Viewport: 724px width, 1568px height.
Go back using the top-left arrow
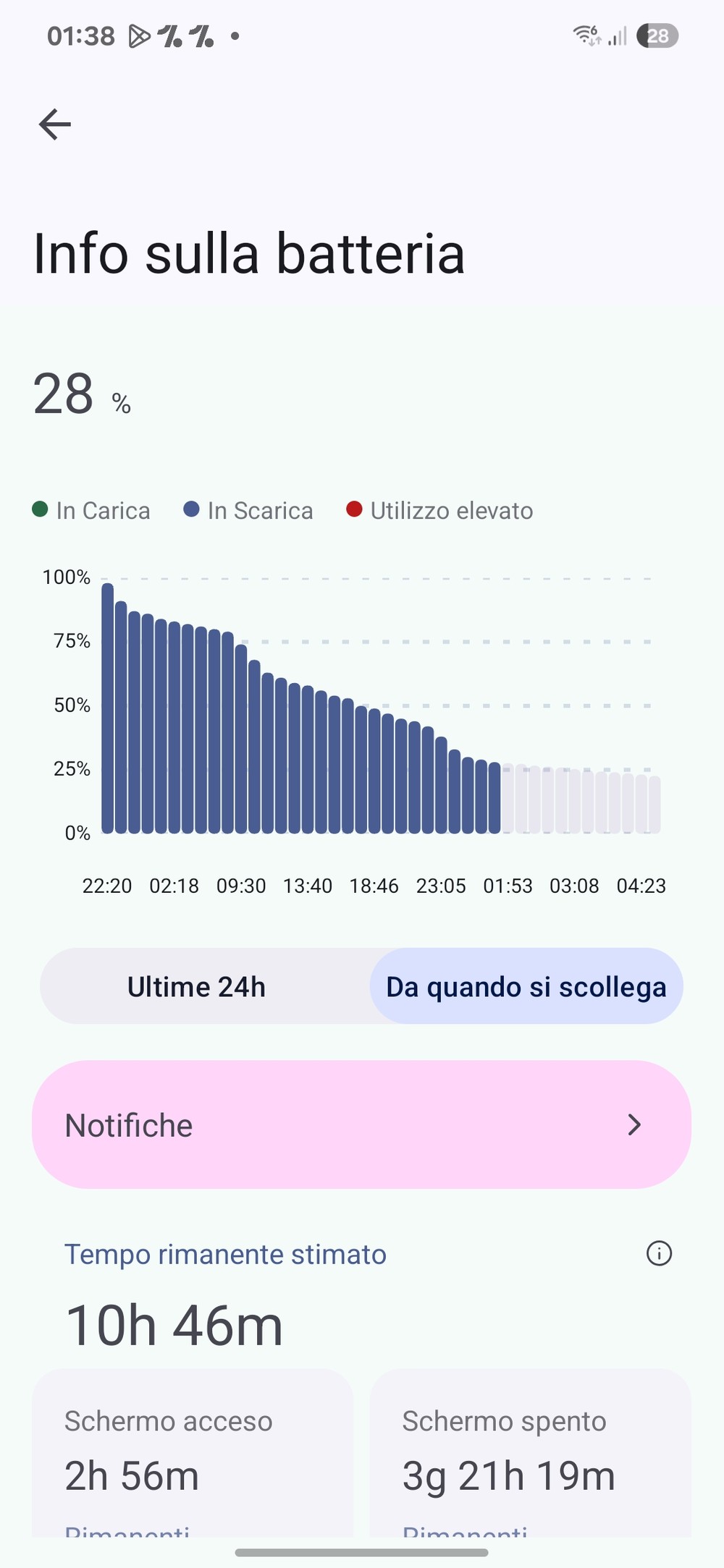pos(55,124)
